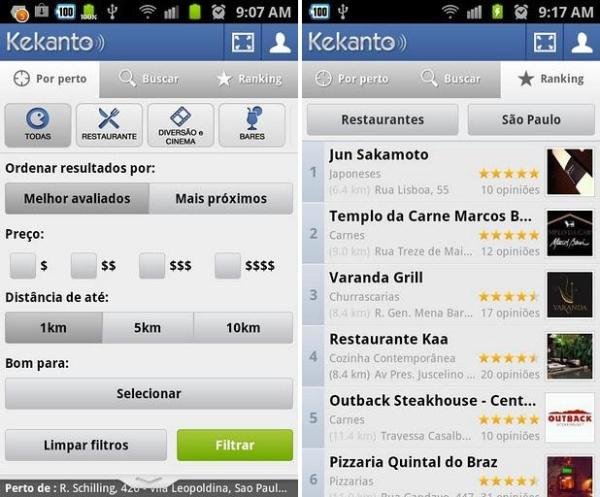This screenshot has width=600, height=497.
Task: Sort results by Melhor avaliados
Action: pos(77,198)
